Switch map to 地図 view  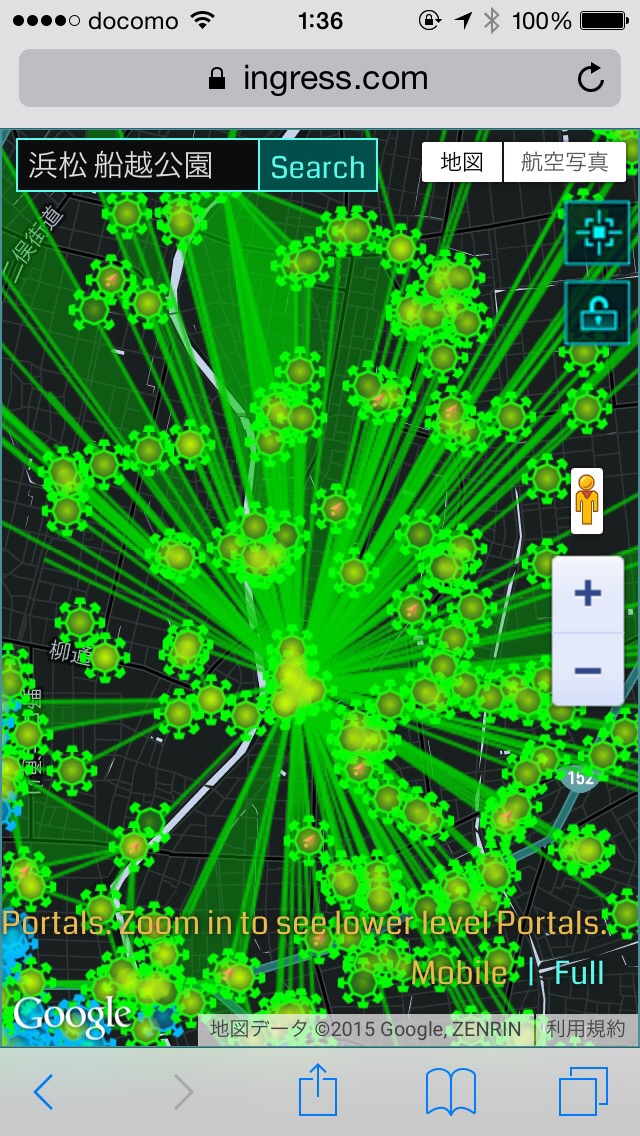coord(462,162)
